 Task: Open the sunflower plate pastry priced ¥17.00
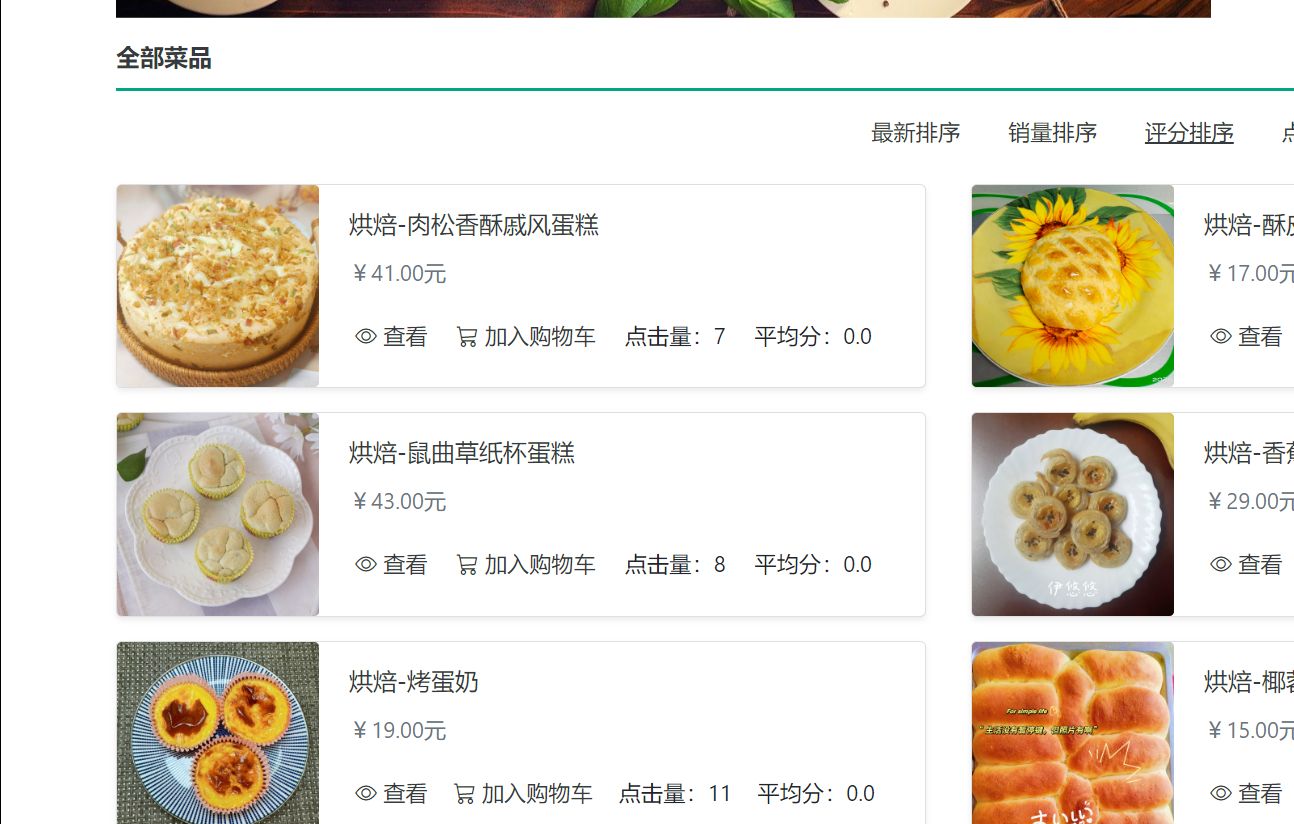click(1072, 286)
